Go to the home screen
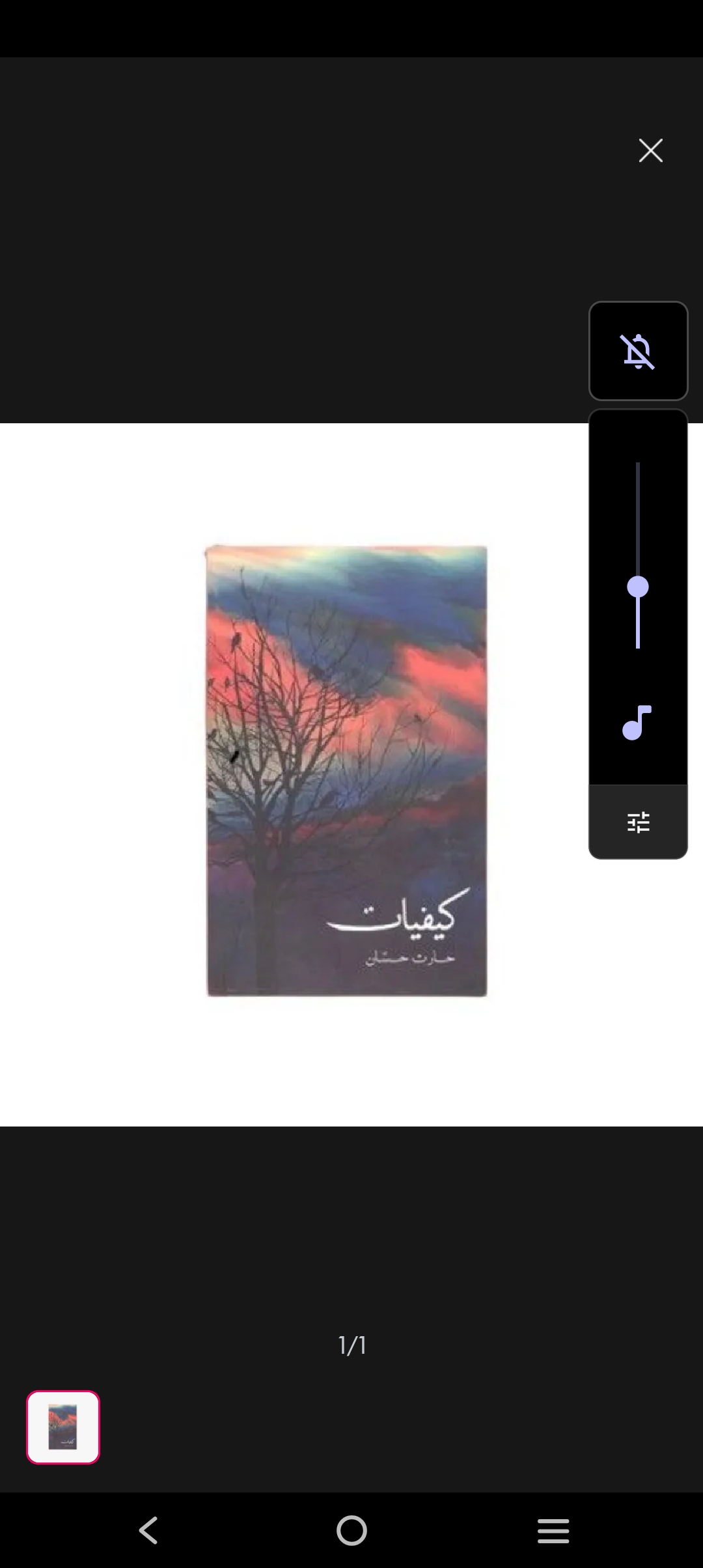Viewport: 703px width, 1568px height. tap(351, 1530)
